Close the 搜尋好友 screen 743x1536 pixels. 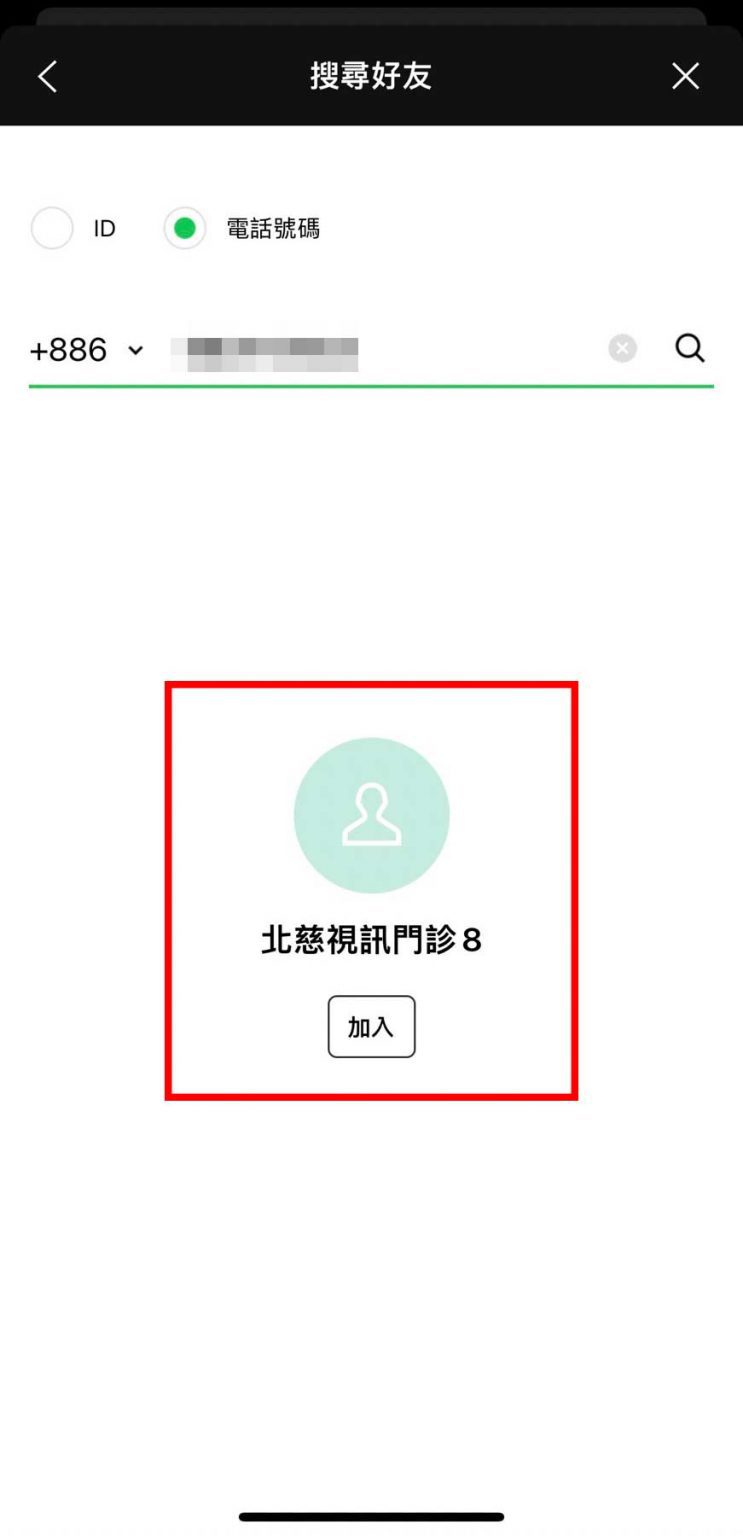click(685, 76)
